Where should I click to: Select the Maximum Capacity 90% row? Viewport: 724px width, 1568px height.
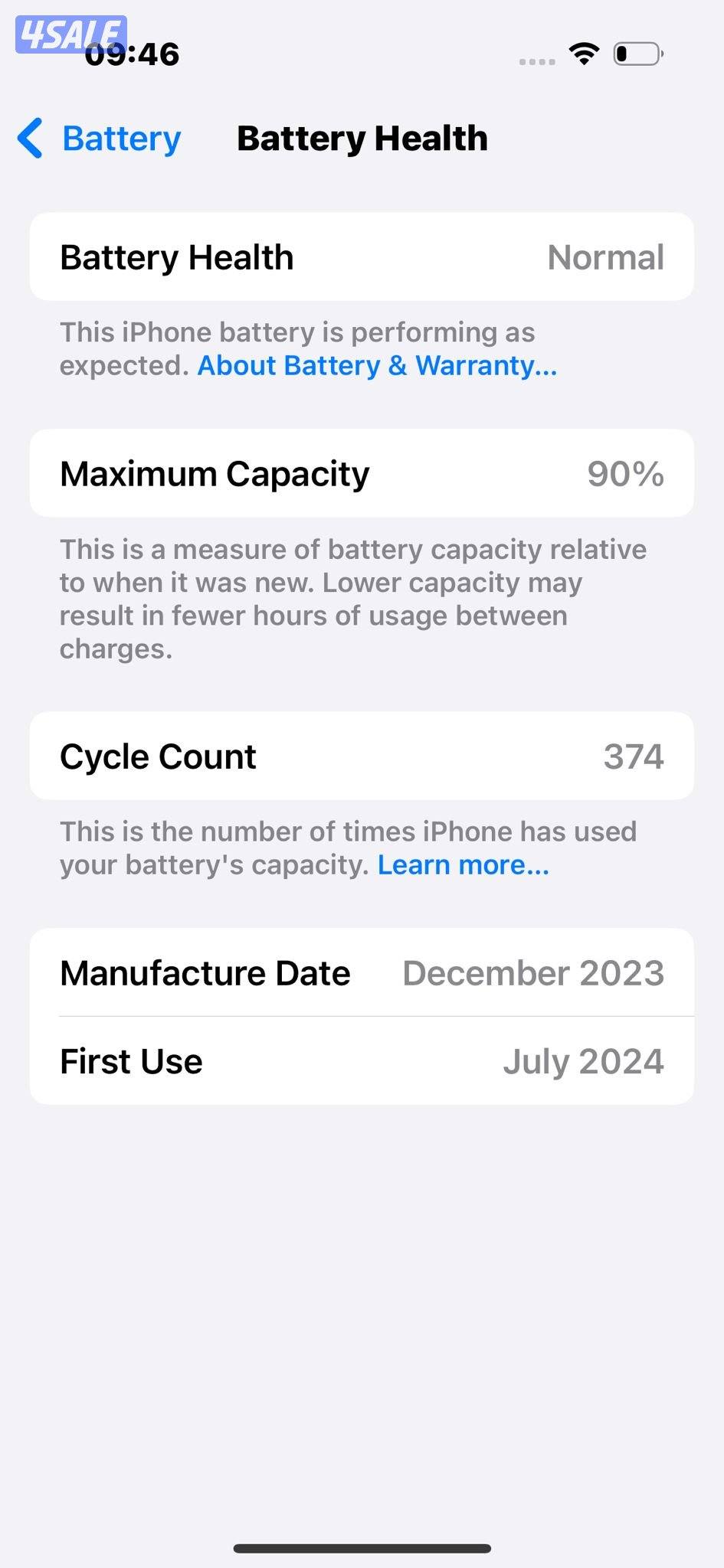coord(362,472)
